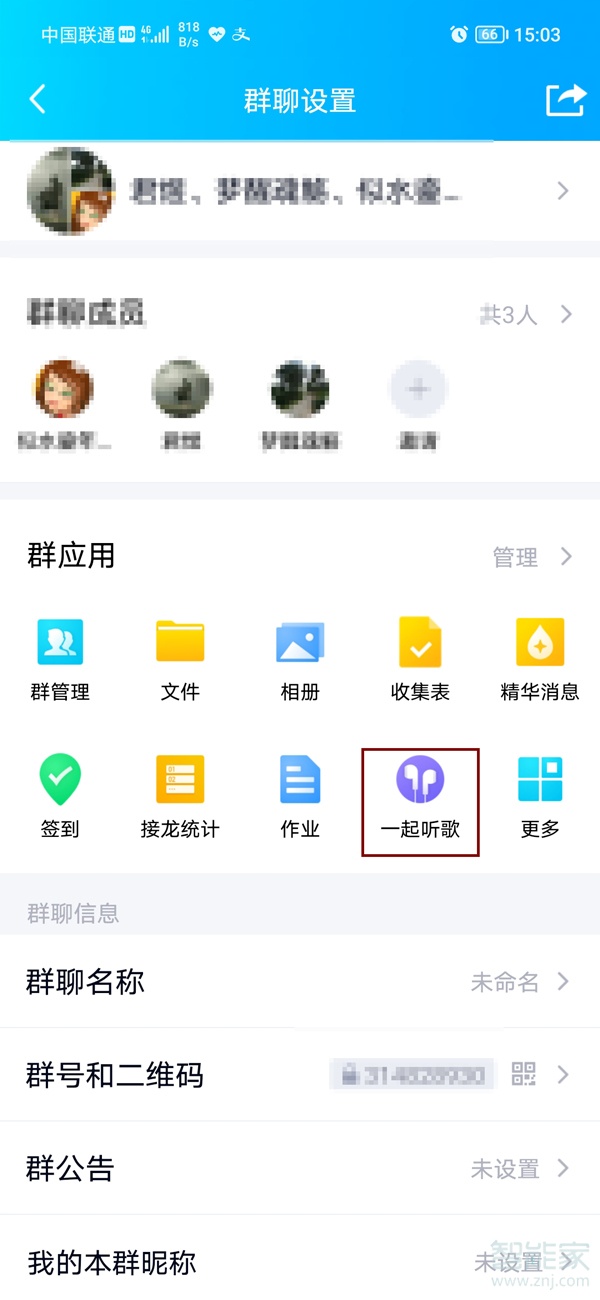This screenshot has height=1300, width=600.
Task: Edit the 群聊名称 group name
Action: [x=300, y=982]
